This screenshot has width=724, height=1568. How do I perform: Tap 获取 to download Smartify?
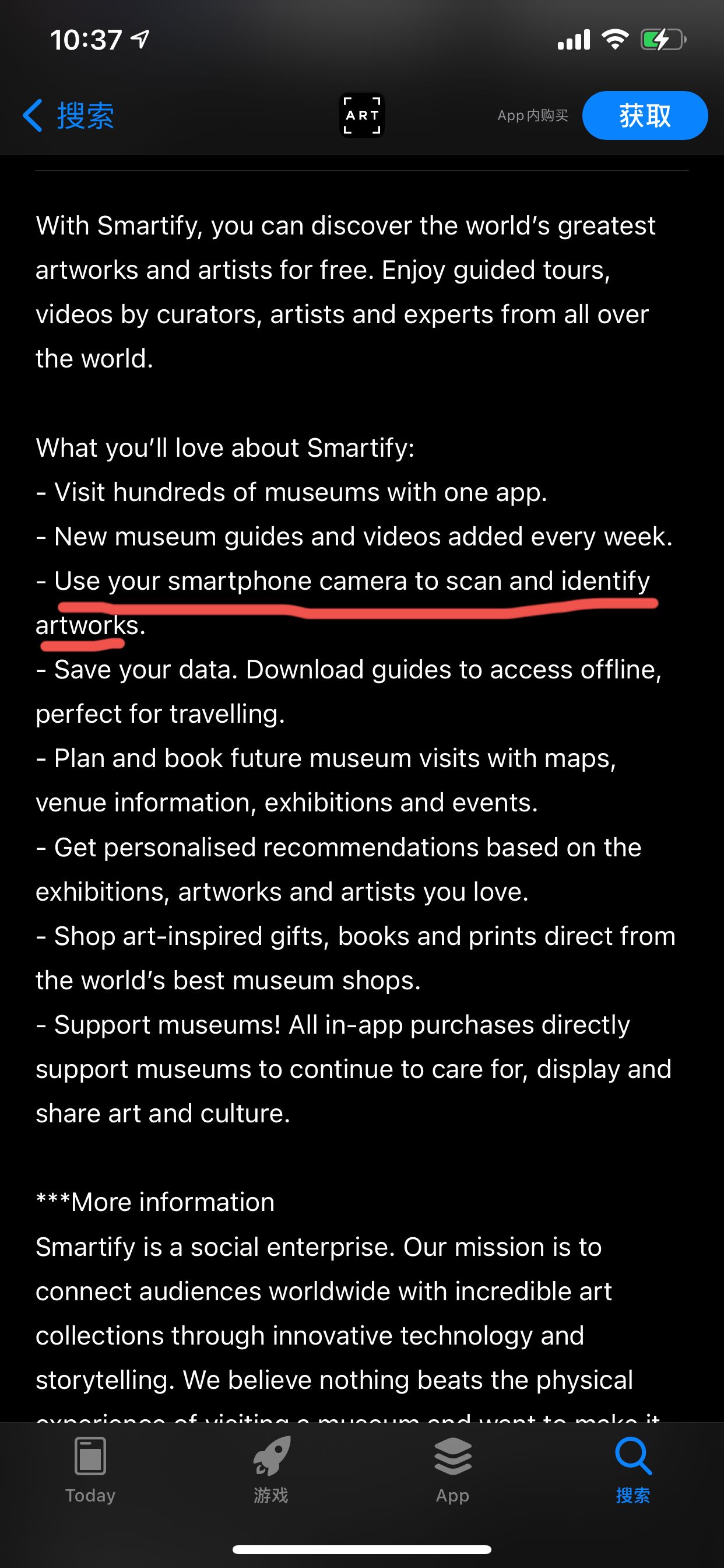coord(644,116)
